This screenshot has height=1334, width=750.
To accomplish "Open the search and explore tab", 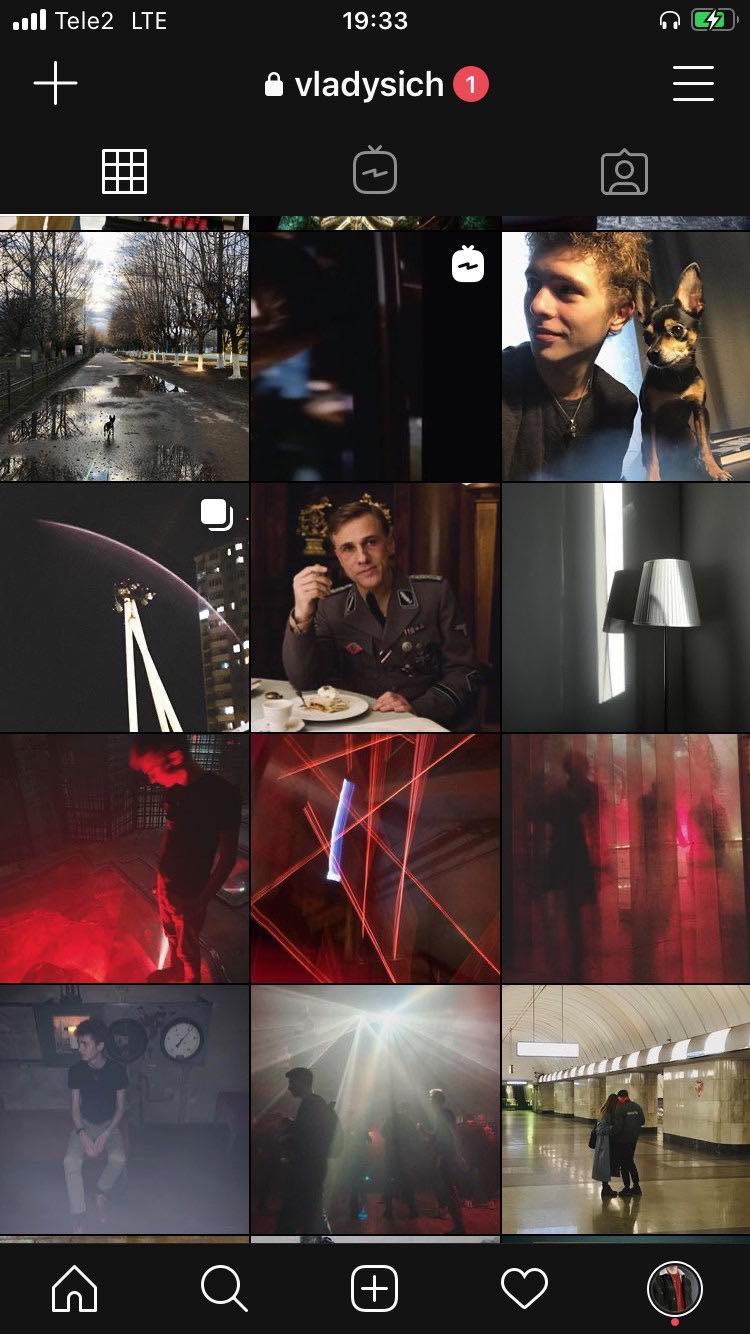I will (224, 1289).
